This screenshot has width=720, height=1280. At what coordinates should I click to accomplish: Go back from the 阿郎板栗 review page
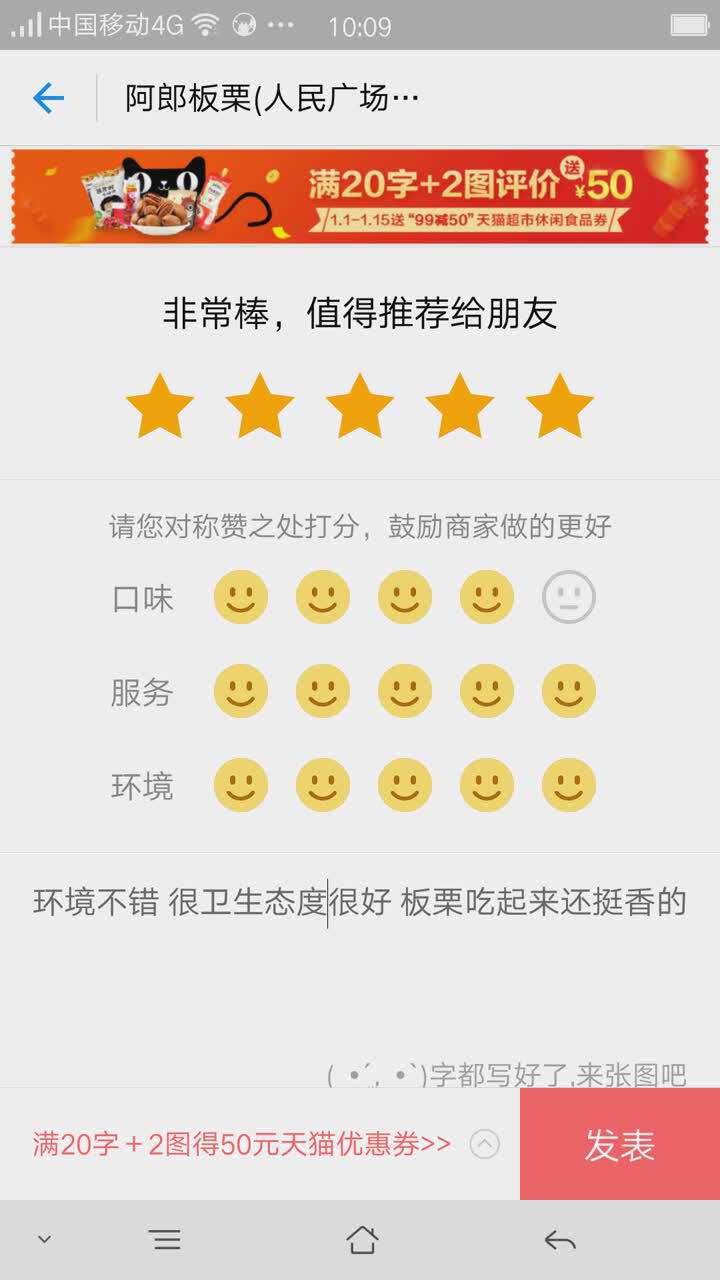(48, 98)
